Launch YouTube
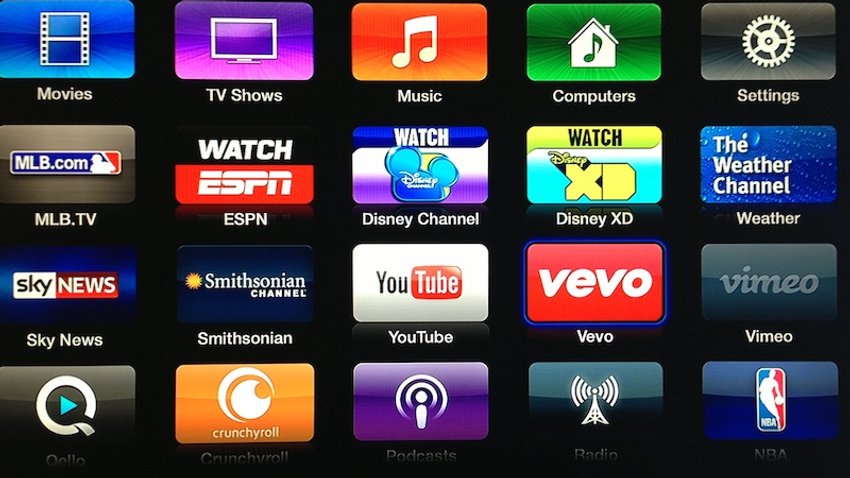This screenshot has height=478, width=850. point(420,283)
